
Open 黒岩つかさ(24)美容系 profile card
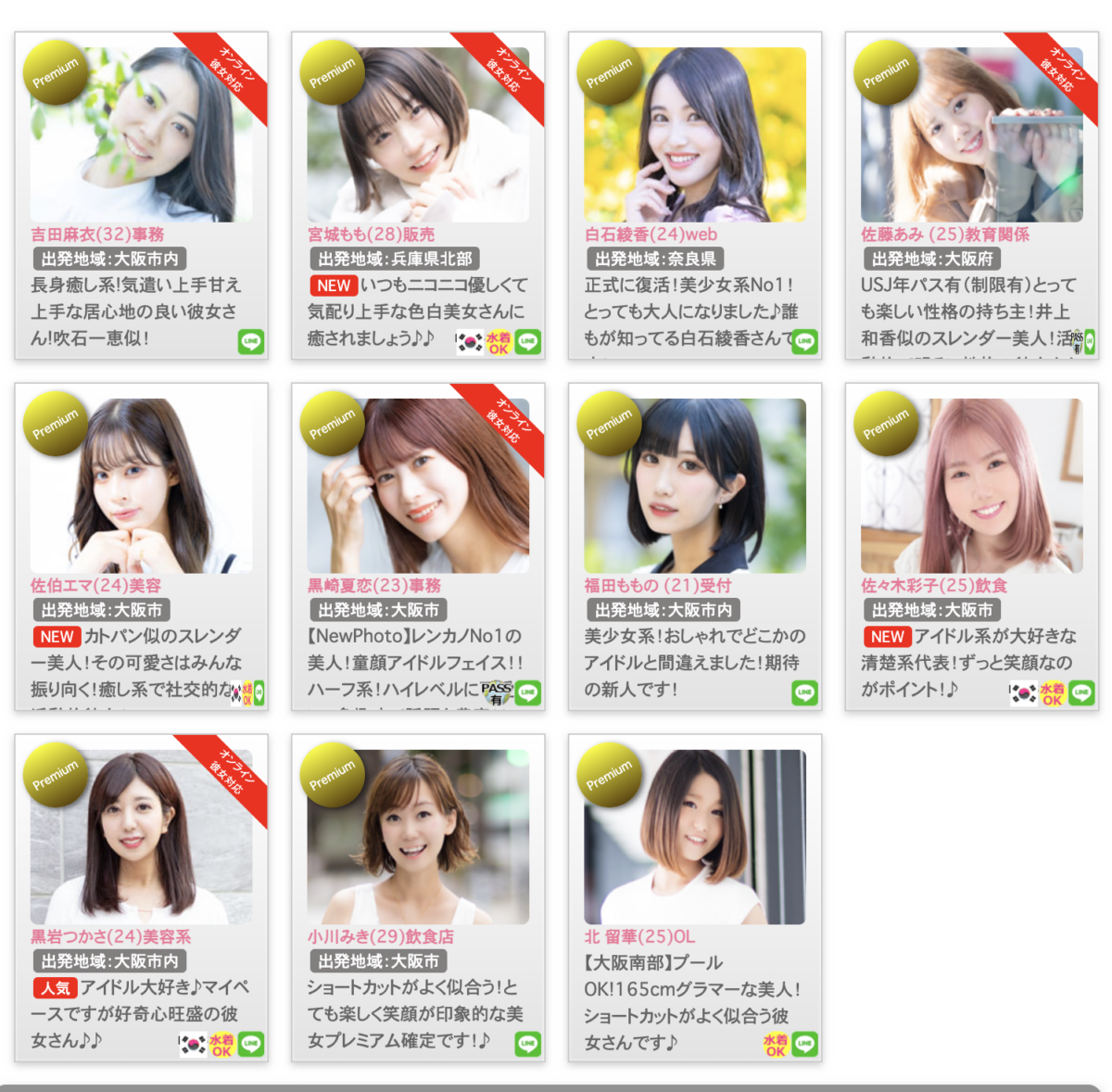pos(141,838)
